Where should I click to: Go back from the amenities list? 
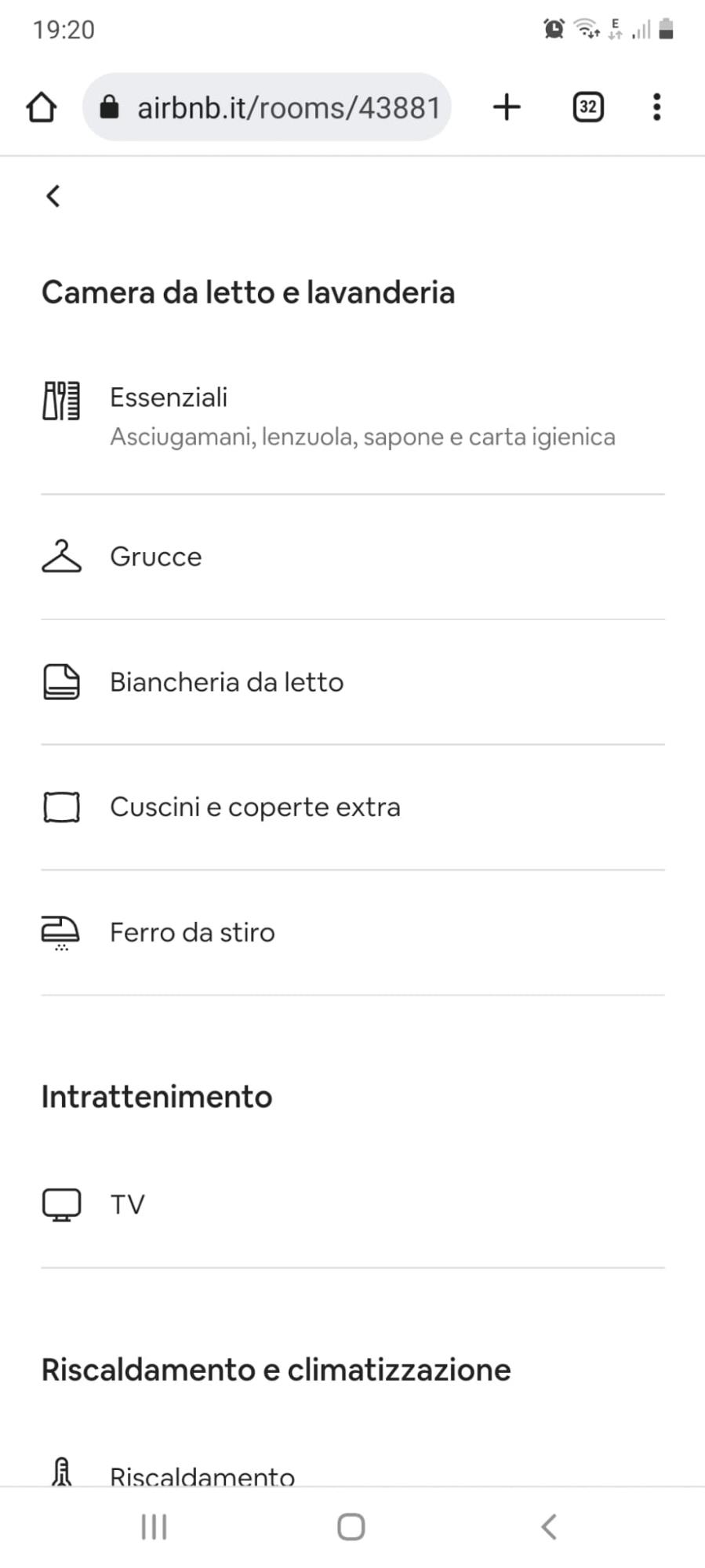[x=53, y=196]
